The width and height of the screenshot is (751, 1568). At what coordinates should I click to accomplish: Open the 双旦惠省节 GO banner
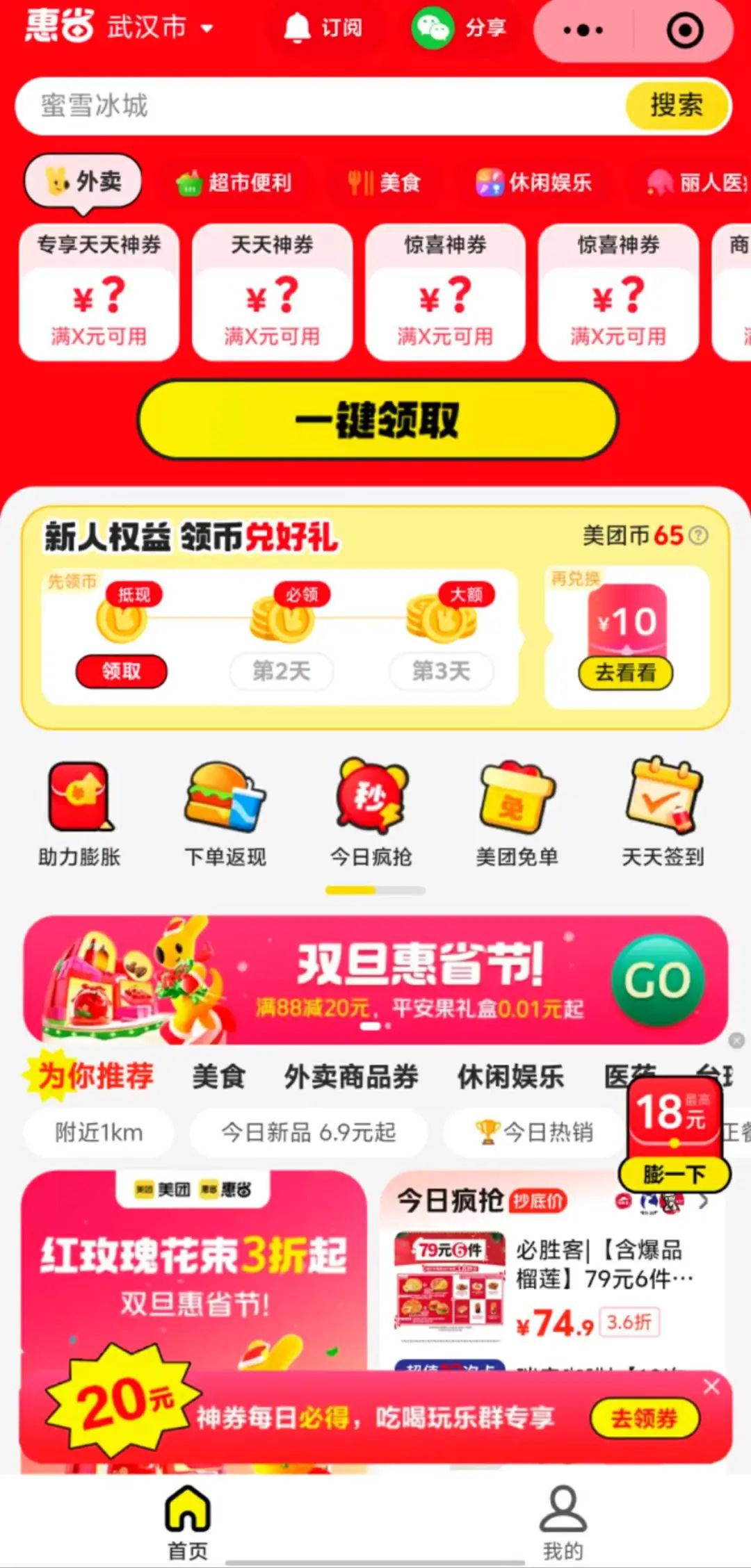point(656,980)
